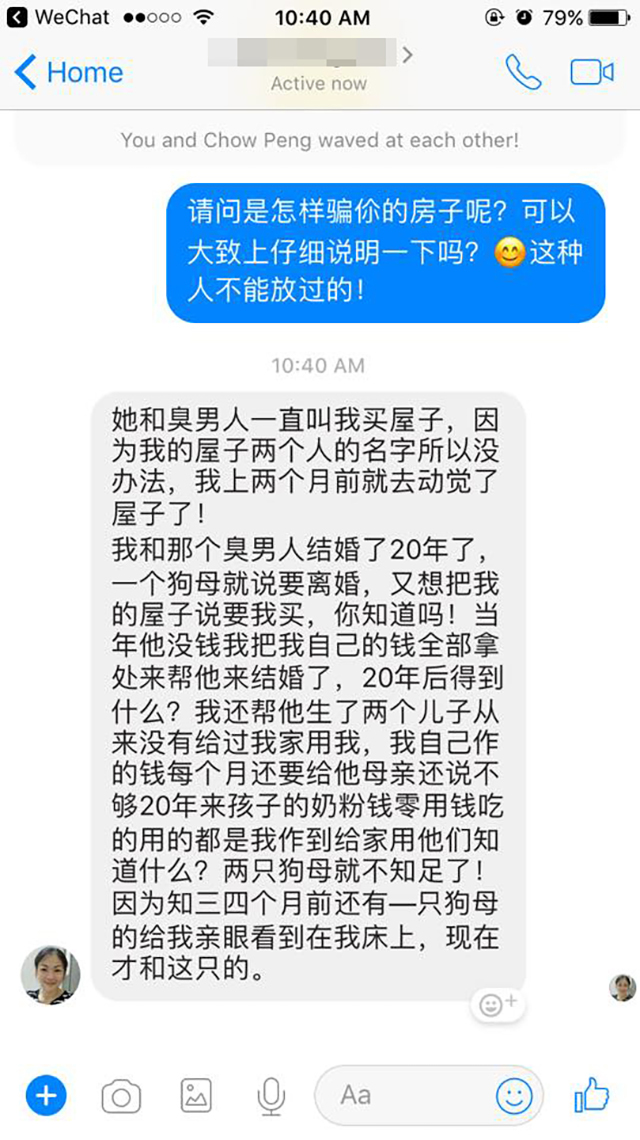Send a thumbs-up like
Viewport: 640px width, 1140px height.
(592, 1095)
